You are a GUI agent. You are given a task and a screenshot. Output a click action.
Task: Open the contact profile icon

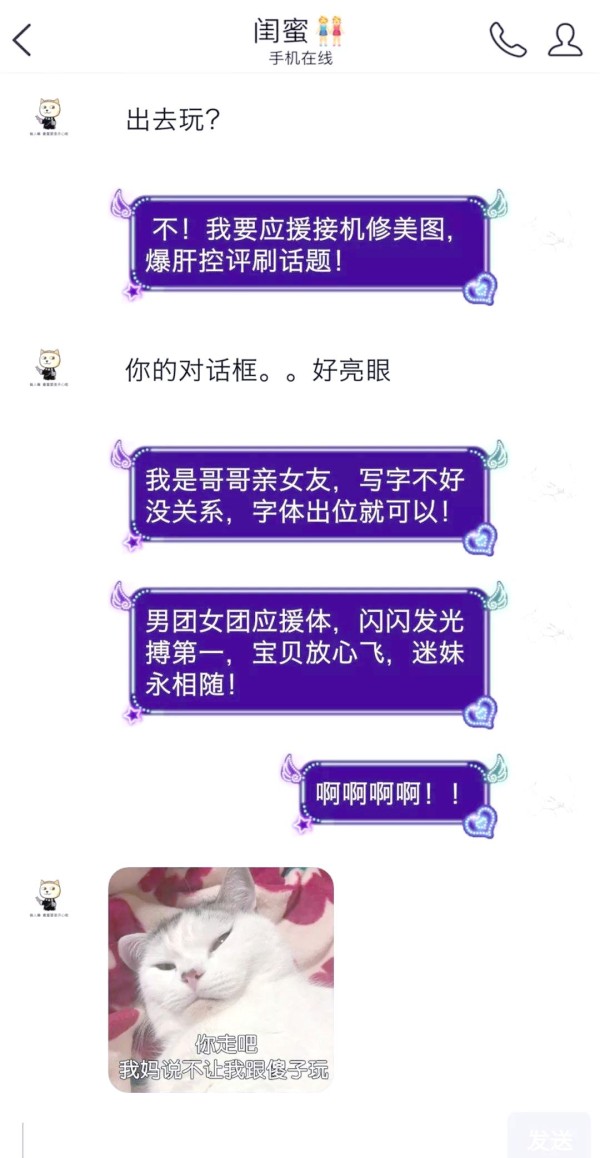pyautogui.click(x=565, y=39)
